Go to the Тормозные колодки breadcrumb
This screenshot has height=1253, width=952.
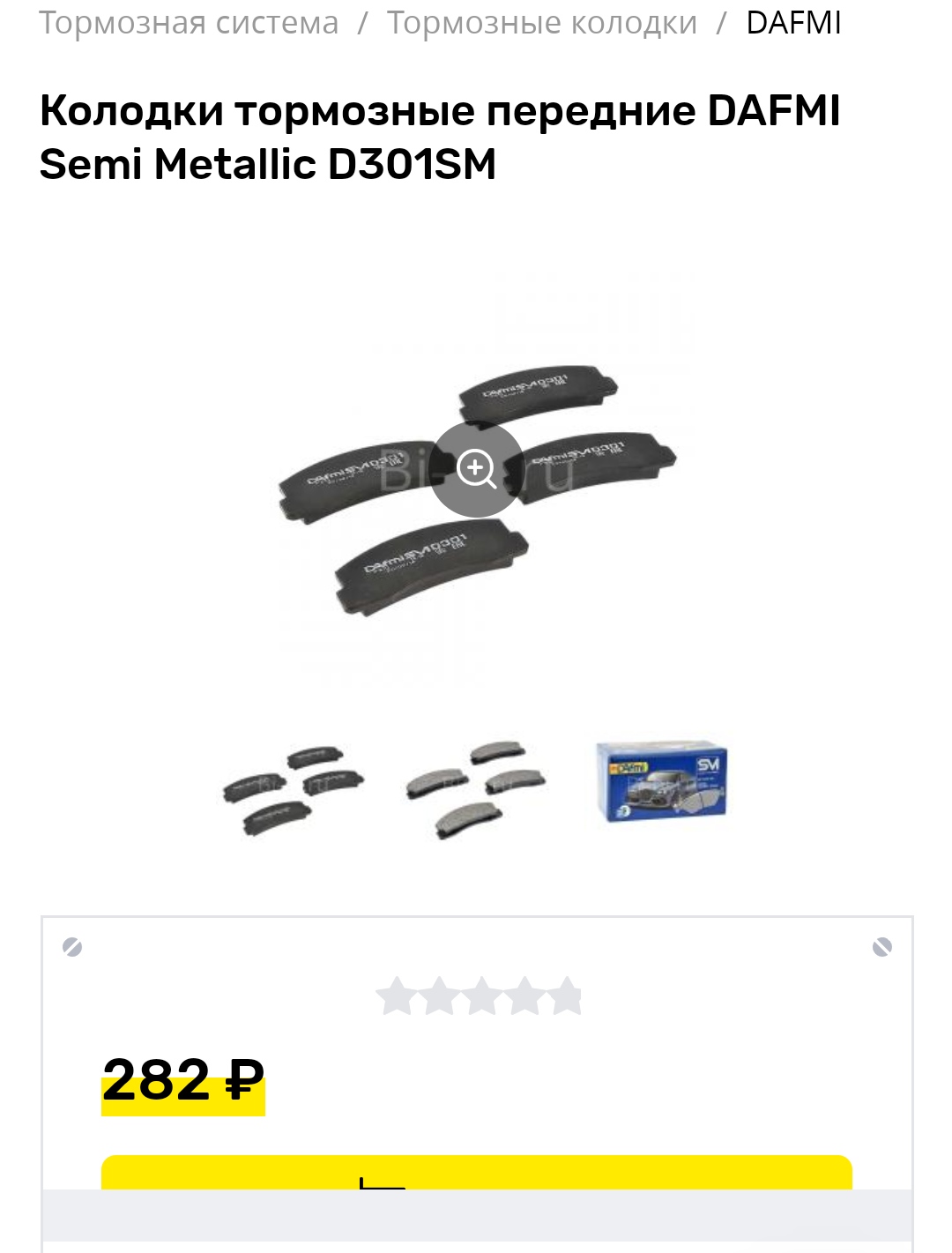(541, 23)
